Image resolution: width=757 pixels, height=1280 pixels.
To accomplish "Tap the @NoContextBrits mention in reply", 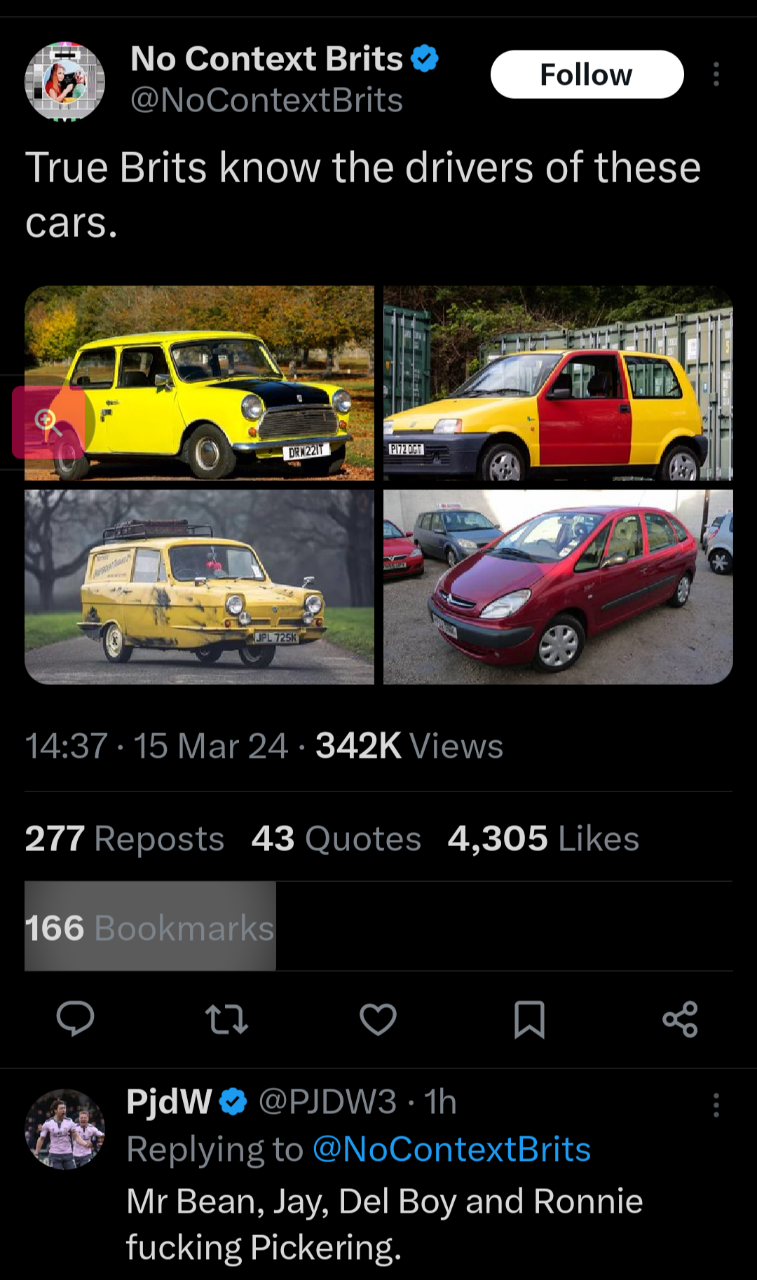I will coord(452,1149).
